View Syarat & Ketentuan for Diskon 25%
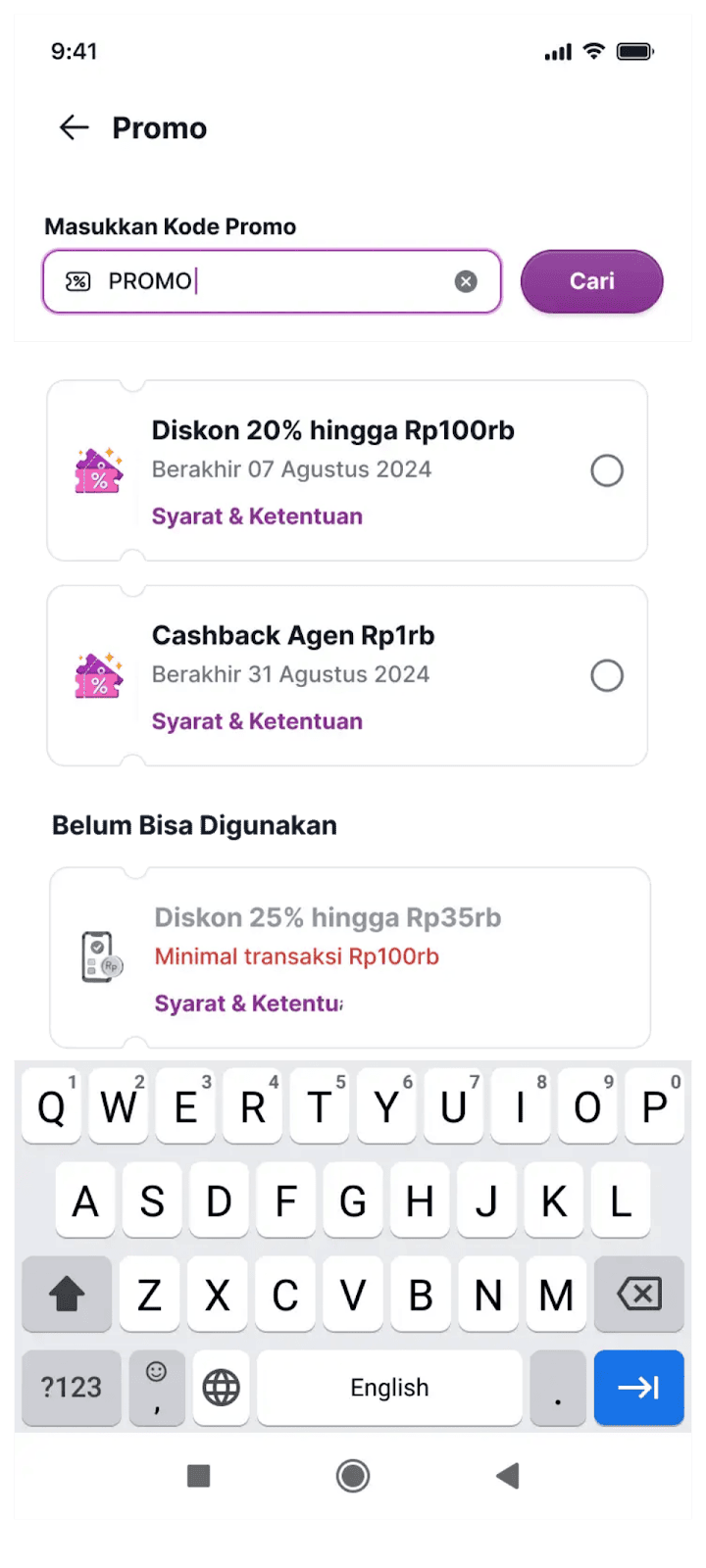The image size is (706, 1568). click(249, 1004)
